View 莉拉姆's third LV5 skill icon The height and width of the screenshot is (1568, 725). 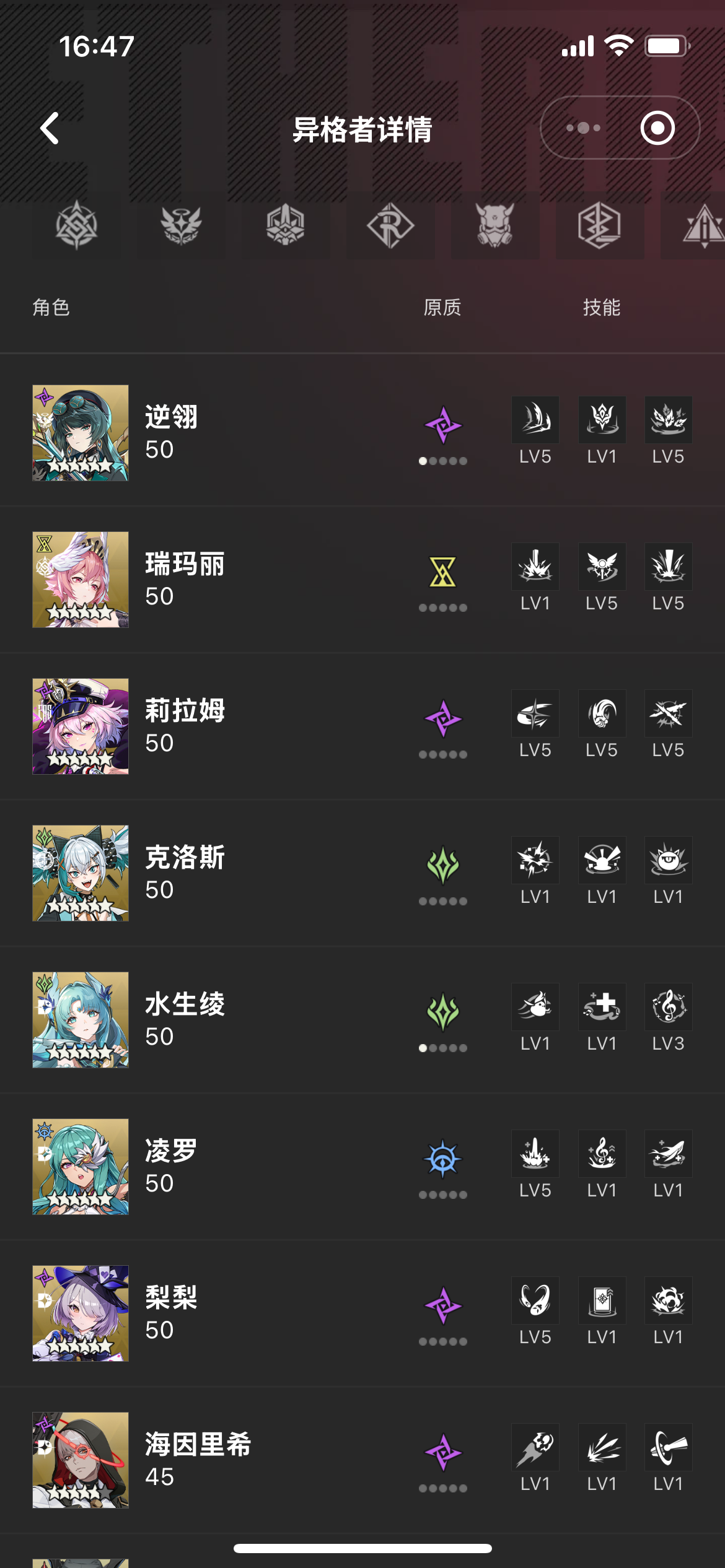click(668, 713)
